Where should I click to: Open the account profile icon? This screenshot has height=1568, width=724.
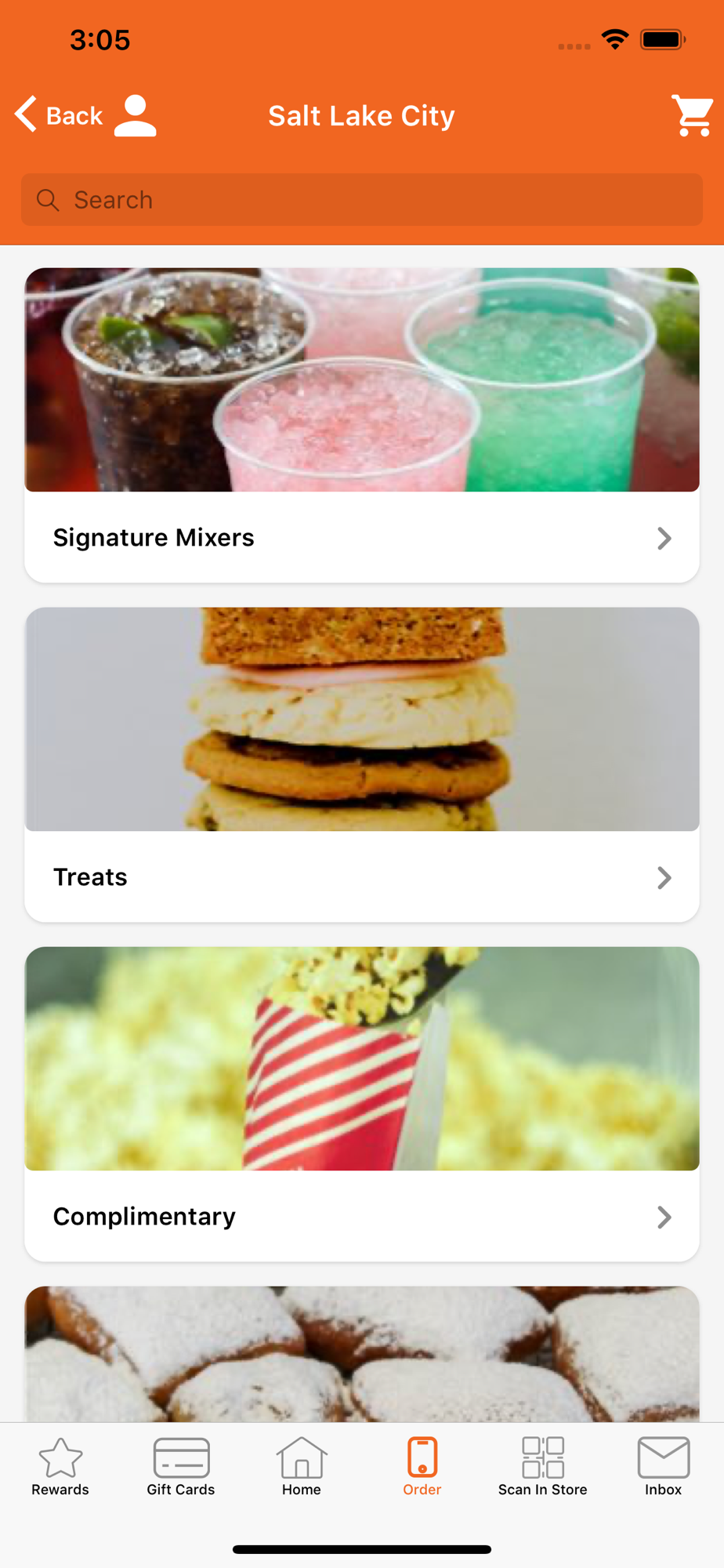(136, 115)
